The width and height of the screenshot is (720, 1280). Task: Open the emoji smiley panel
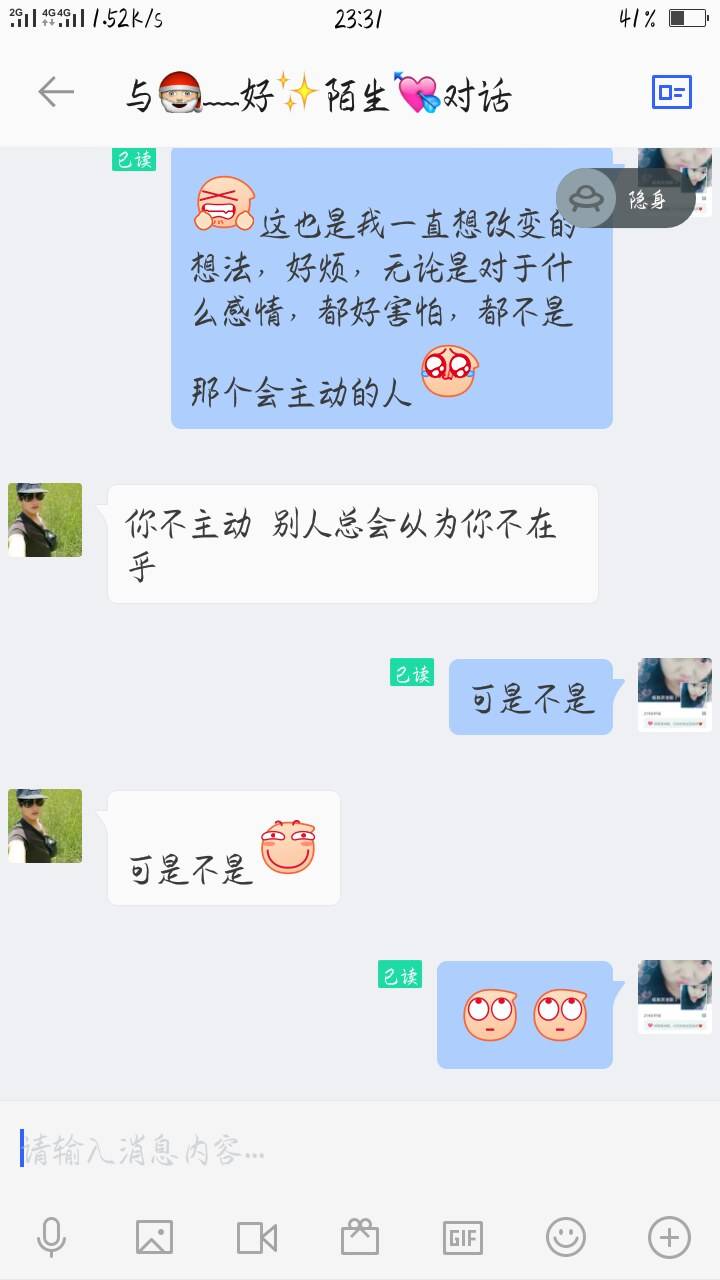pos(566,1238)
